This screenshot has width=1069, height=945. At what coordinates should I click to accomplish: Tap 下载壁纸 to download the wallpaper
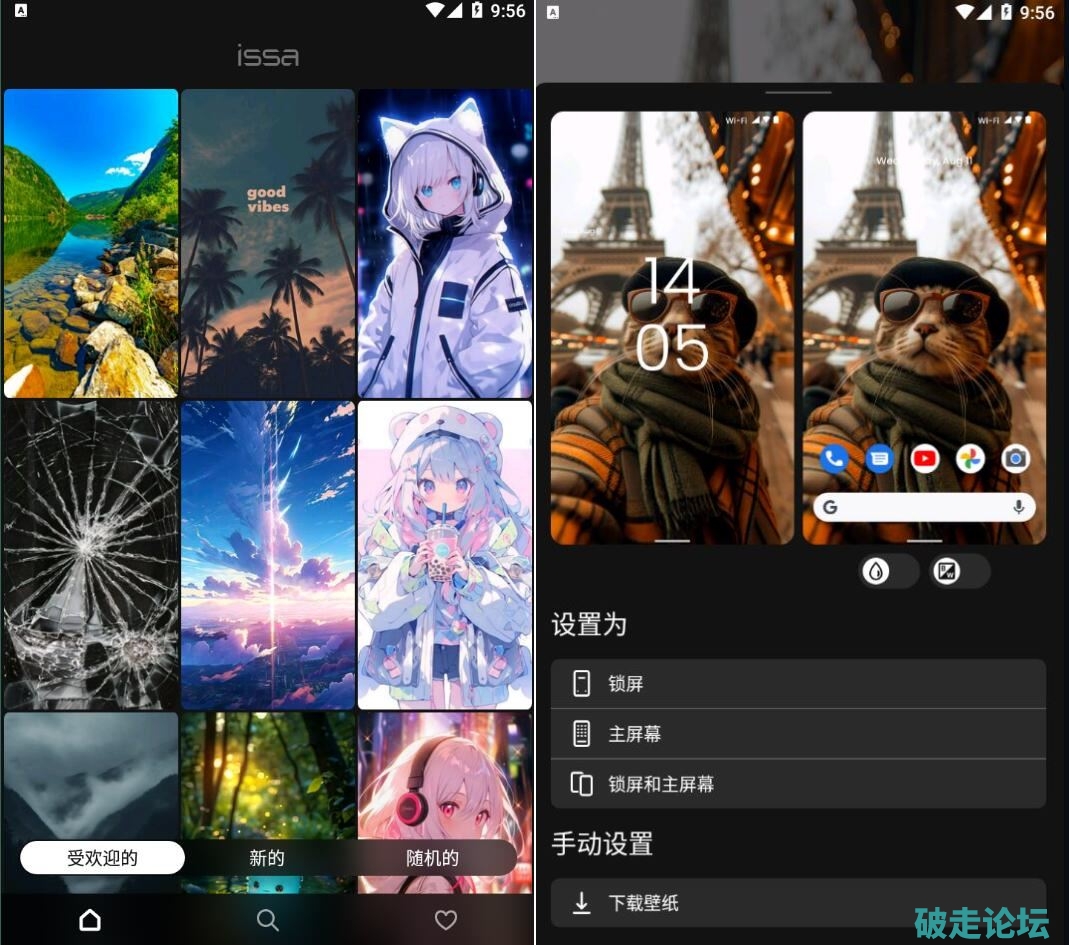(x=798, y=903)
